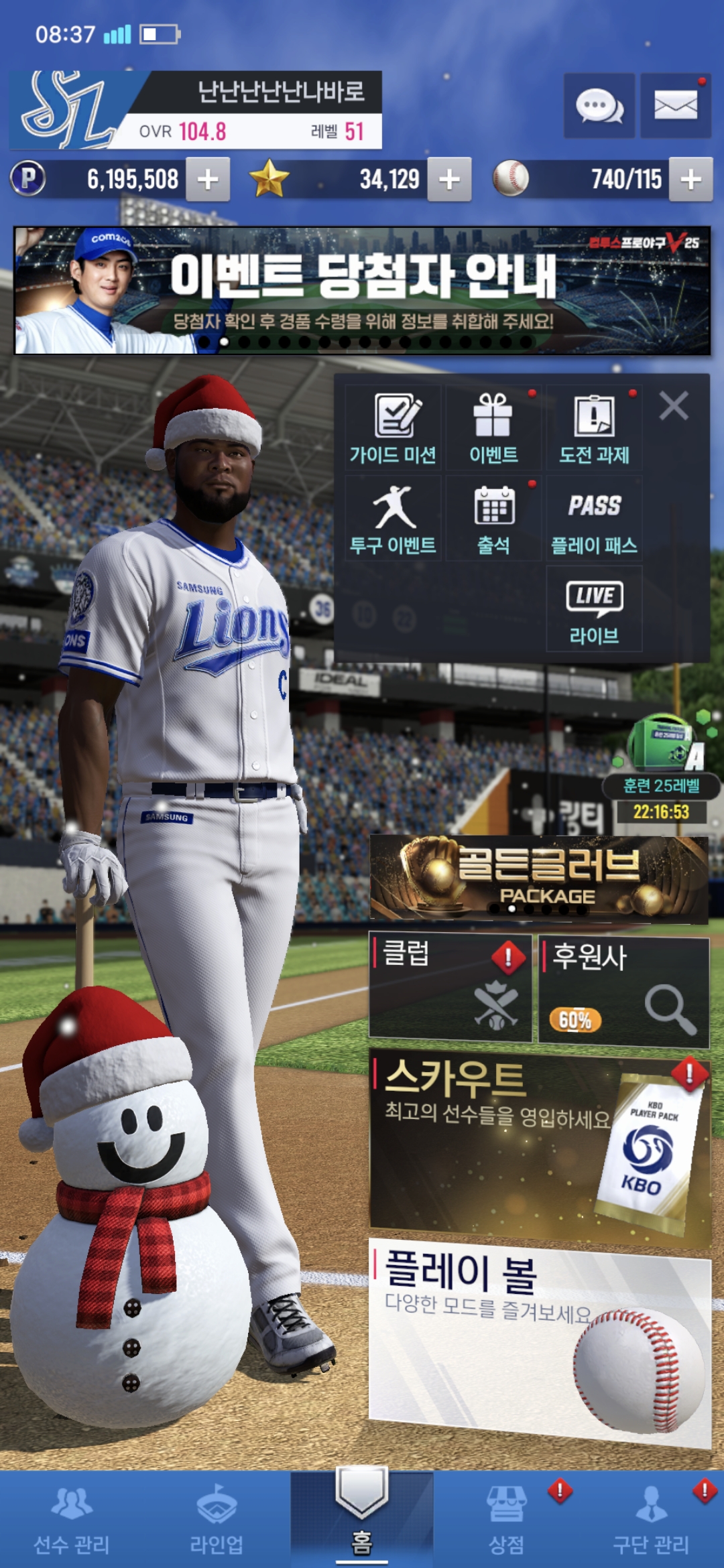The width and height of the screenshot is (724, 1568).
Task: Open the 골든글러브 package banner
Action: point(538,878)
